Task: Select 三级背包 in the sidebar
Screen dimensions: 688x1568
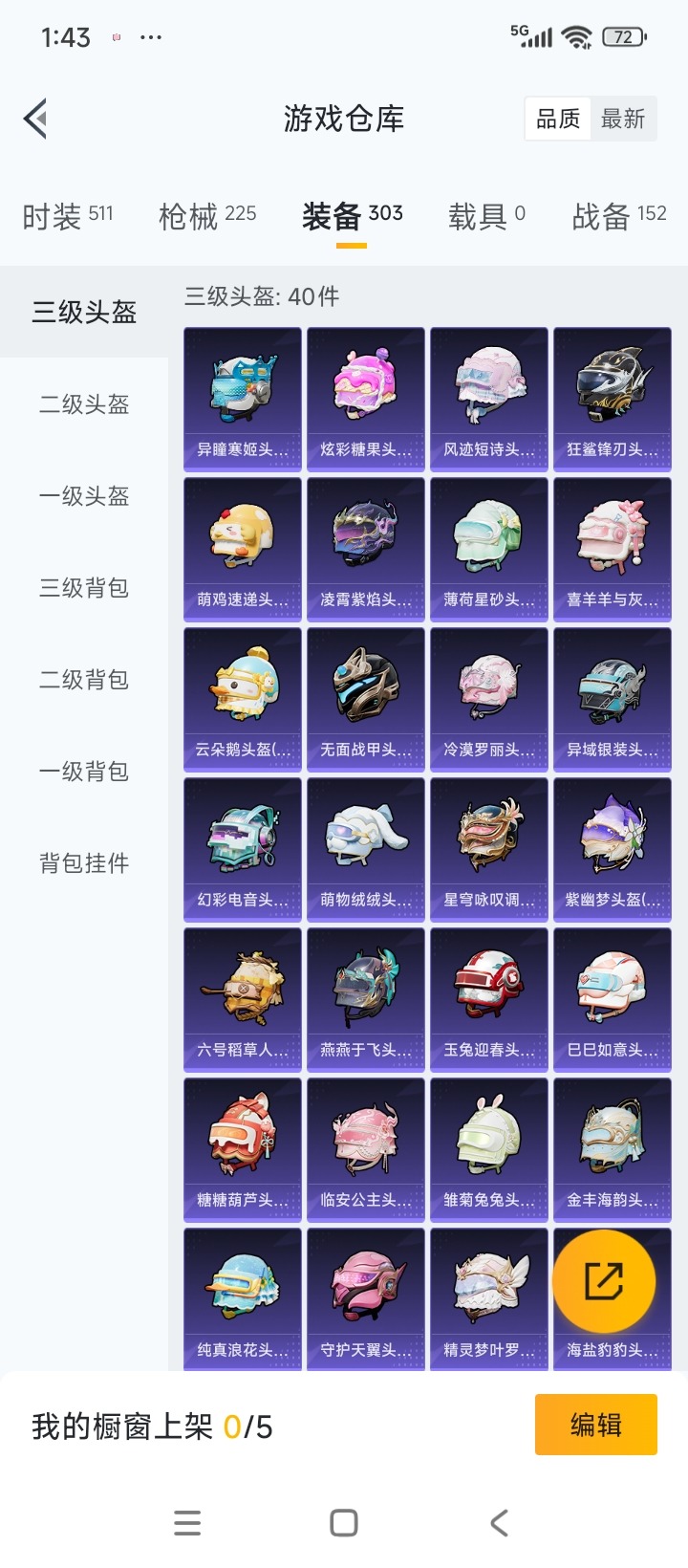Action: click(x=83, y=589)
